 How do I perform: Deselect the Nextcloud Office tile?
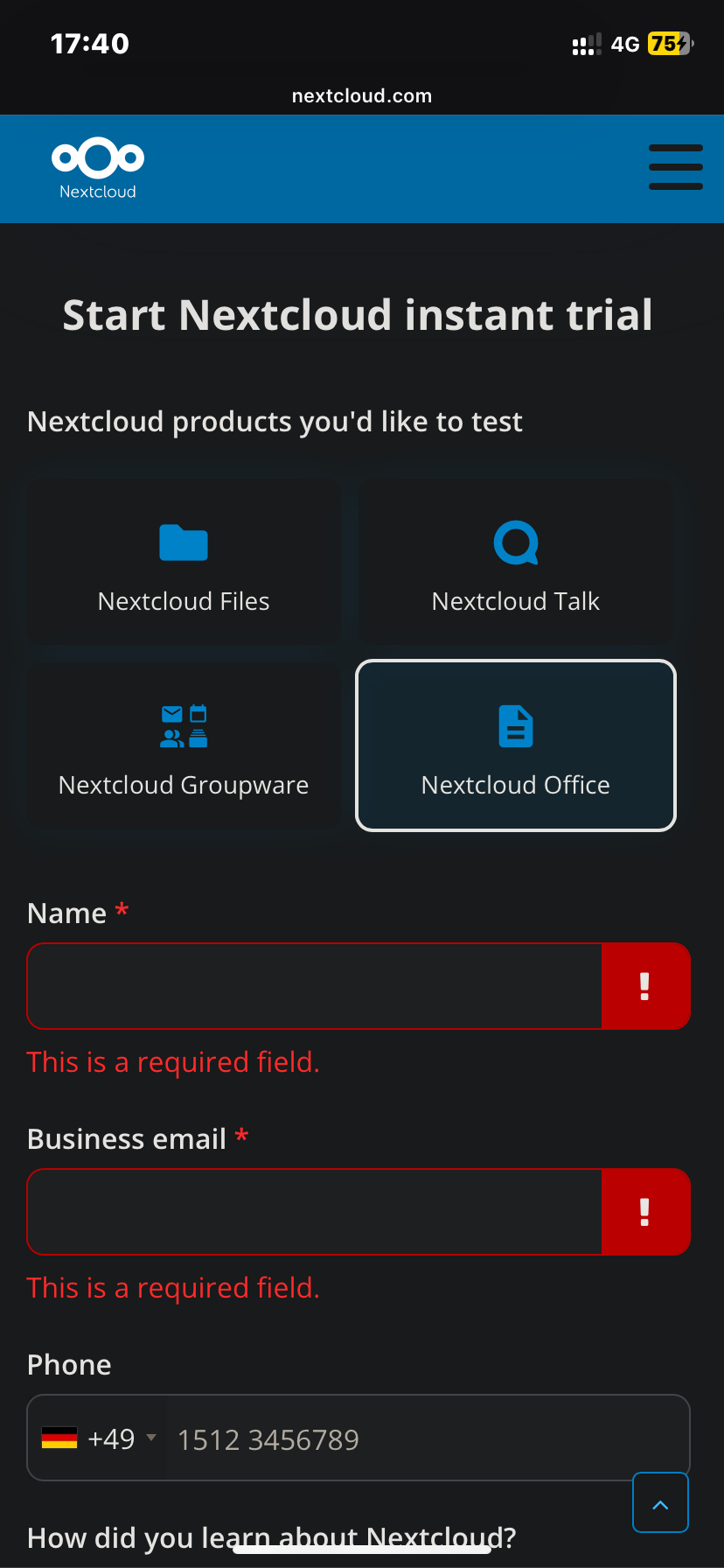pyautogui.click(x=516, y=745)
